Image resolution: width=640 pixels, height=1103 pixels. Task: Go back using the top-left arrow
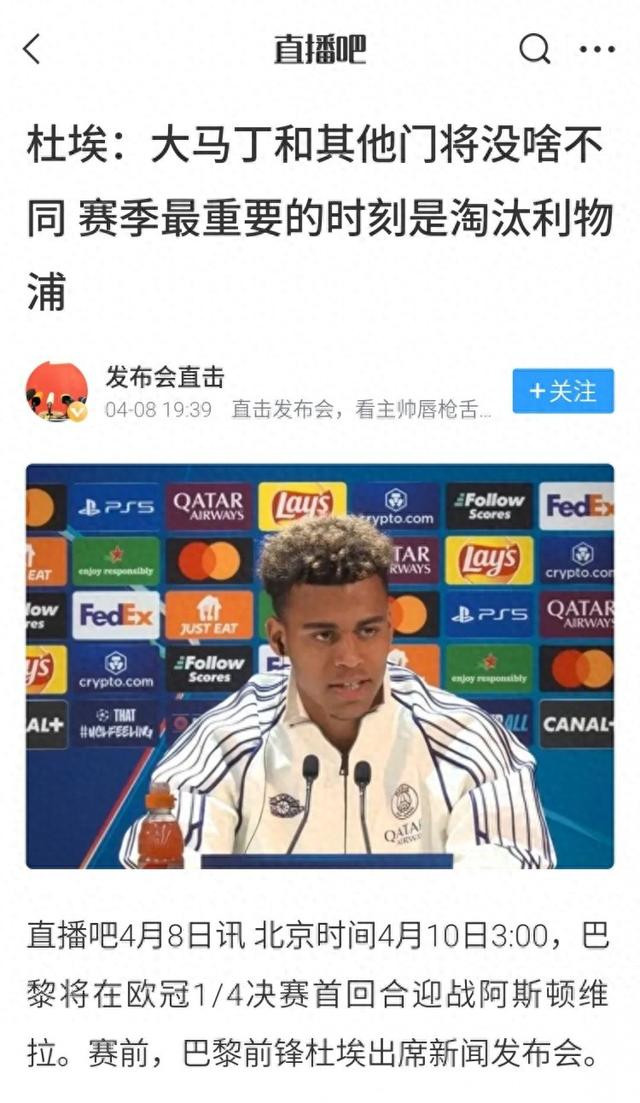(x=32, y=49)
